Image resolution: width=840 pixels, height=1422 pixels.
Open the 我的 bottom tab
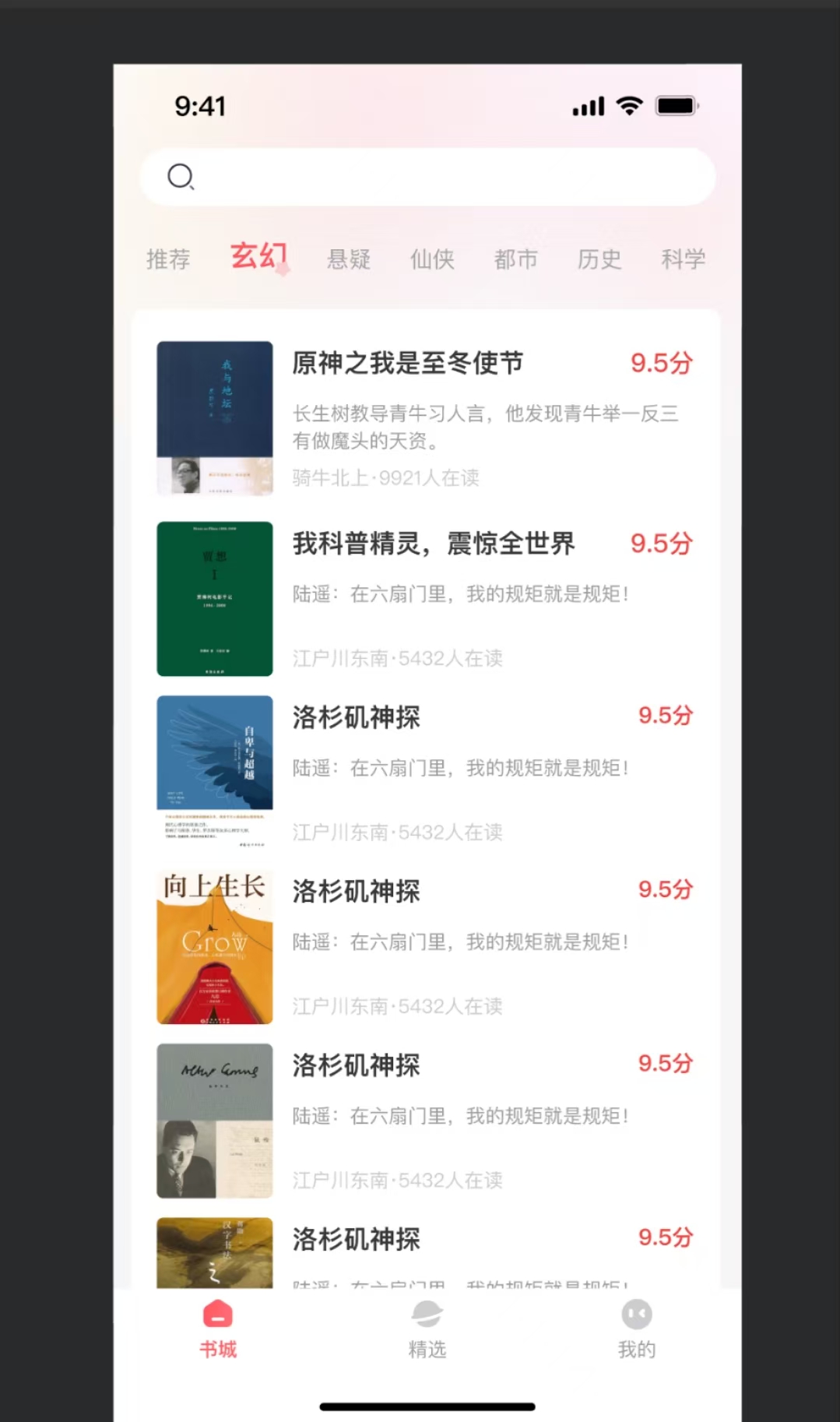coord(636,1329)
